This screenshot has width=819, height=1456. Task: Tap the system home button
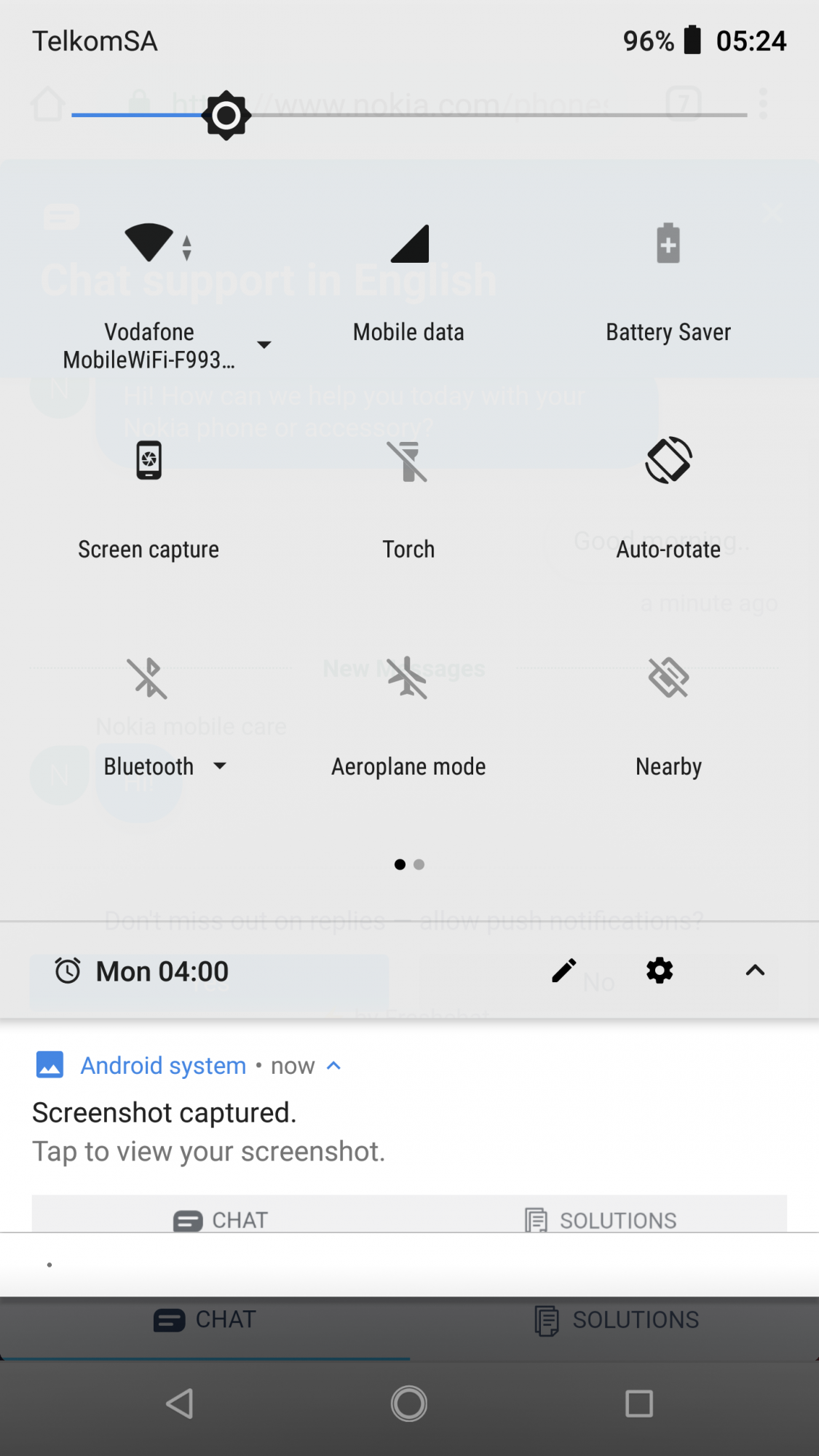point(409,1404)
